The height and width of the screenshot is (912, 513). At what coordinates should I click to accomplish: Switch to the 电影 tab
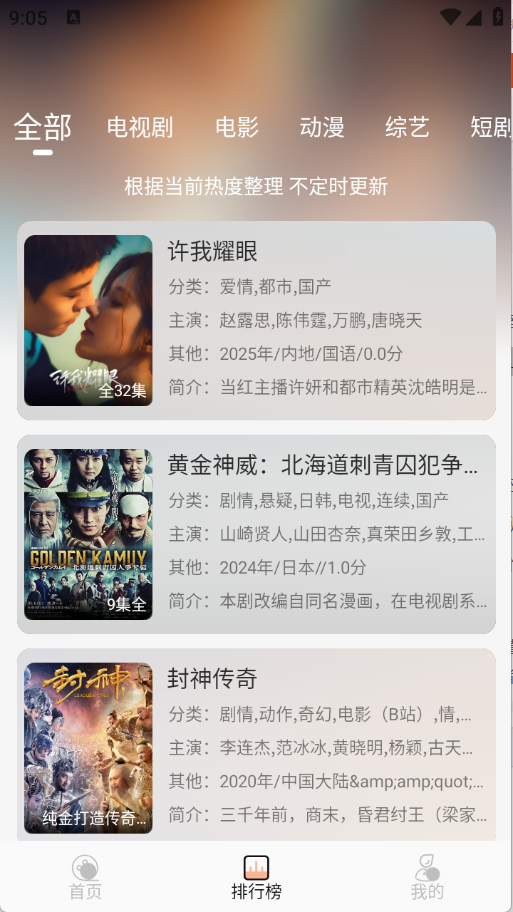pyautogui.click(x=237, y=127)
